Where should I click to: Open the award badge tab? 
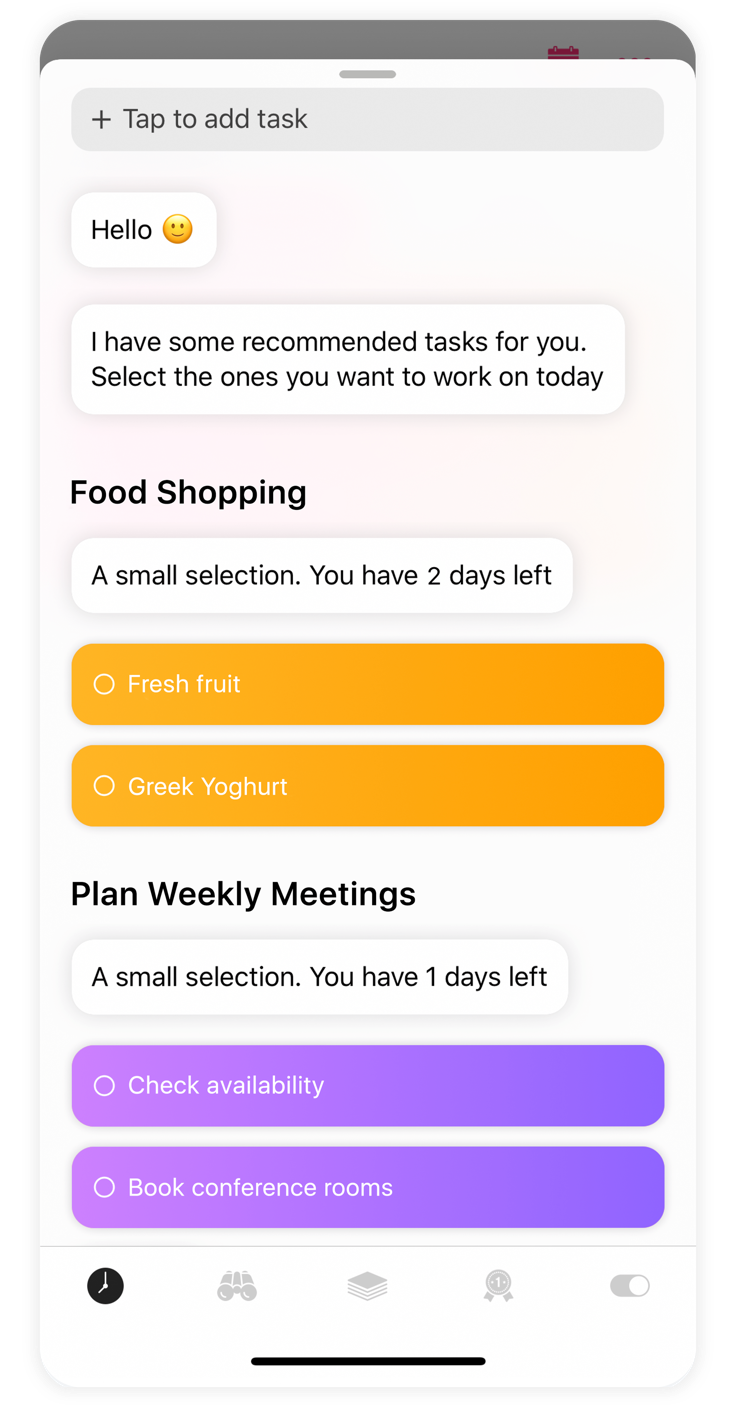[x=498, y=1285]
